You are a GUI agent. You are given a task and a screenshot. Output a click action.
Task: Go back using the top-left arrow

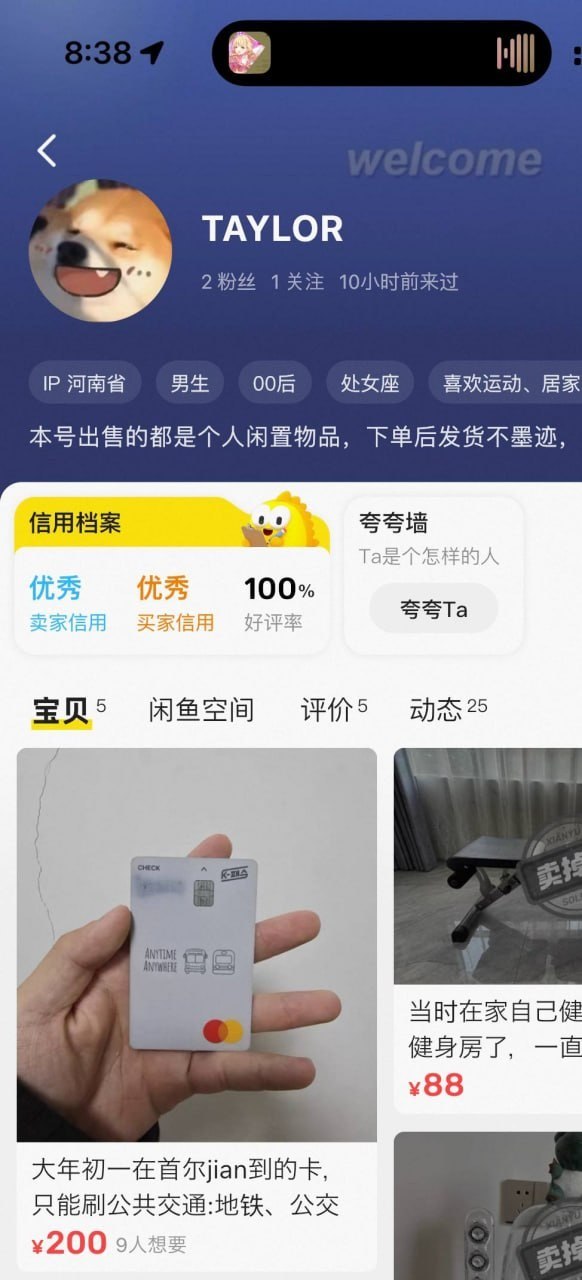click(46, 151)
